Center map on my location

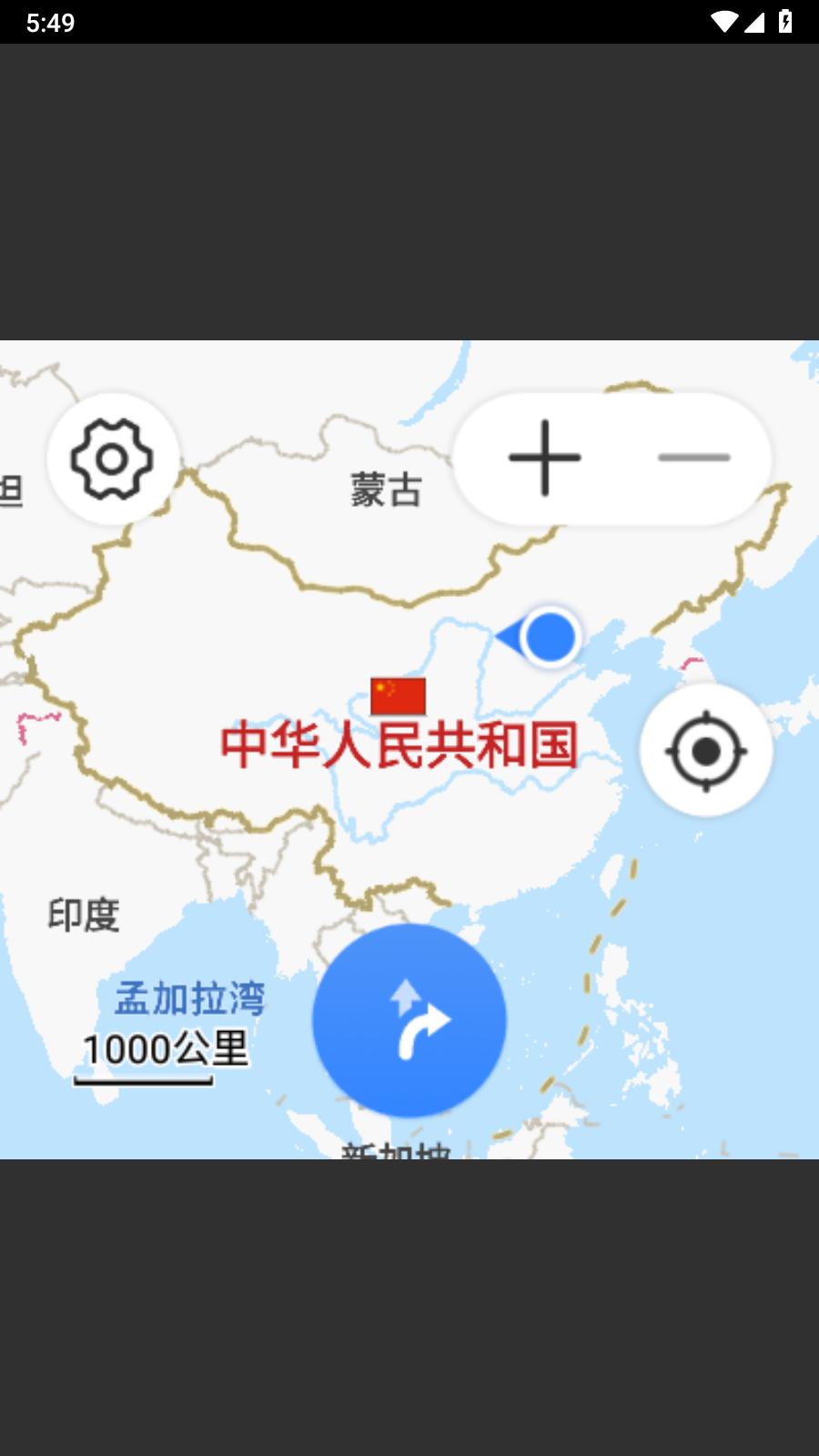(x=706, y=751)
